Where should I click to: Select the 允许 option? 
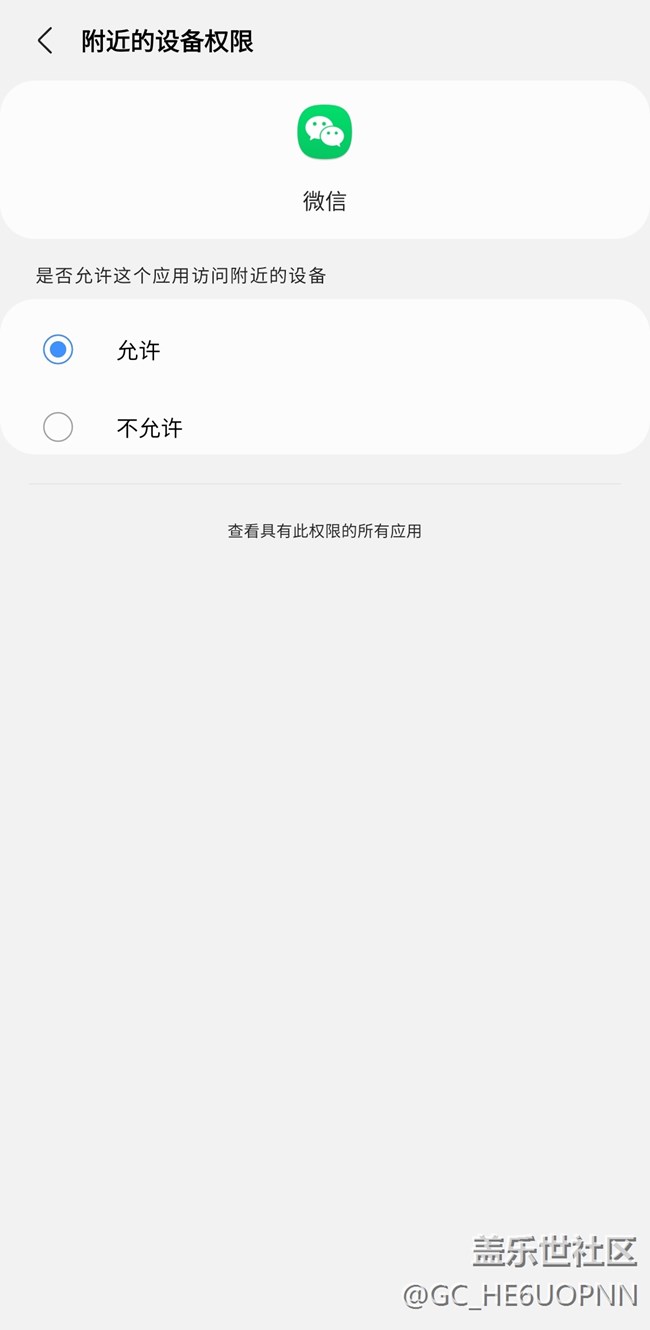58,349
